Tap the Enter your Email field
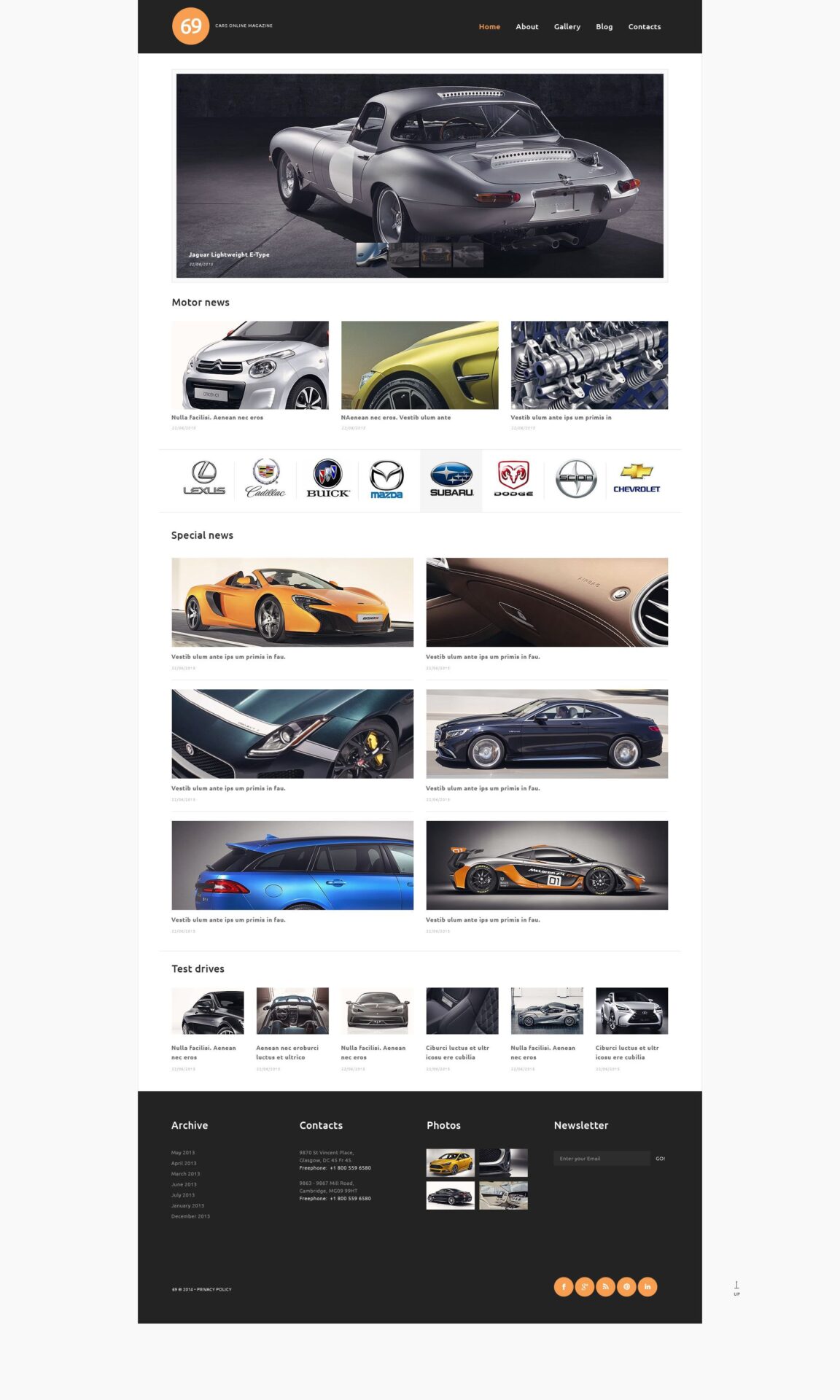Screen dimensions: 840x1400 point(602,1158)
